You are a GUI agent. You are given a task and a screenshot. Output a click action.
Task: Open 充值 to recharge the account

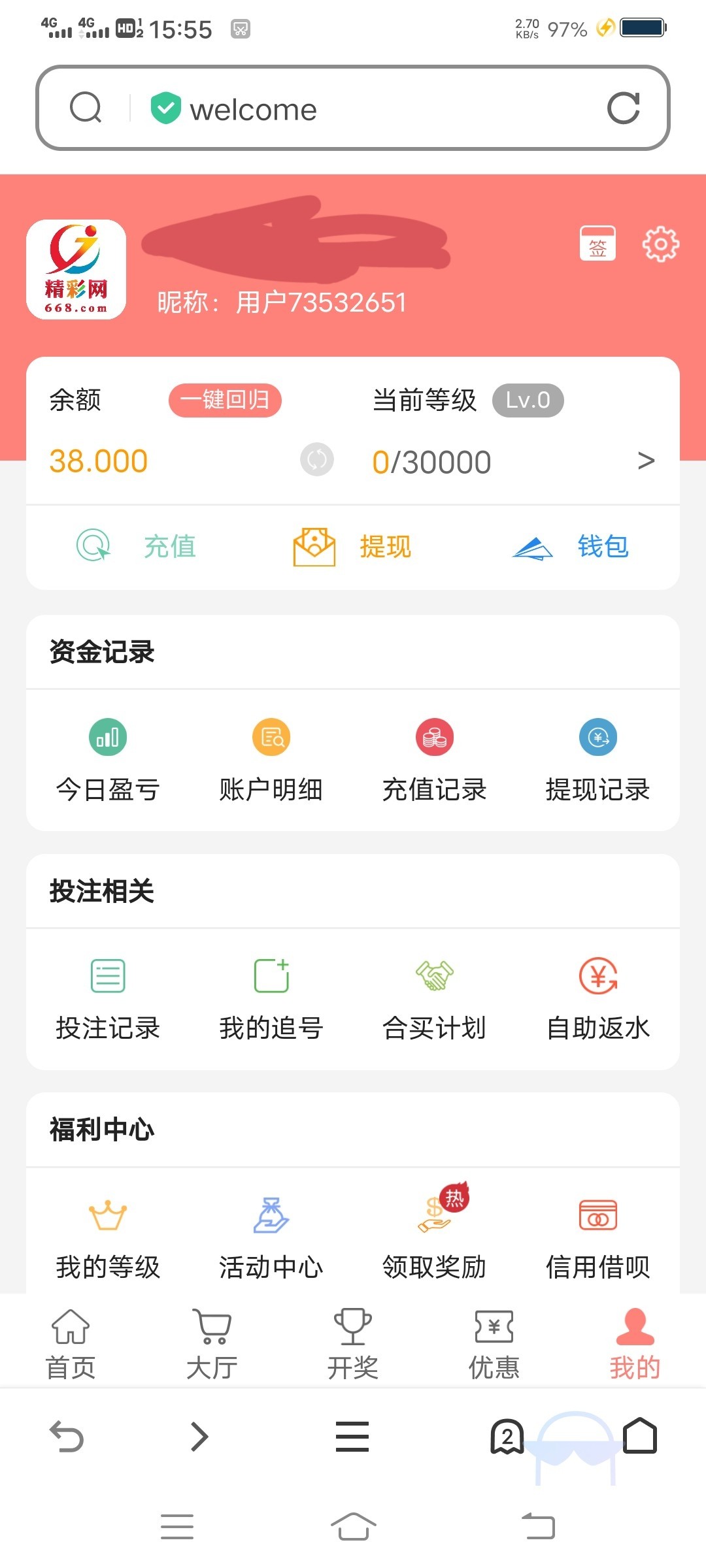tap(136, 546)
